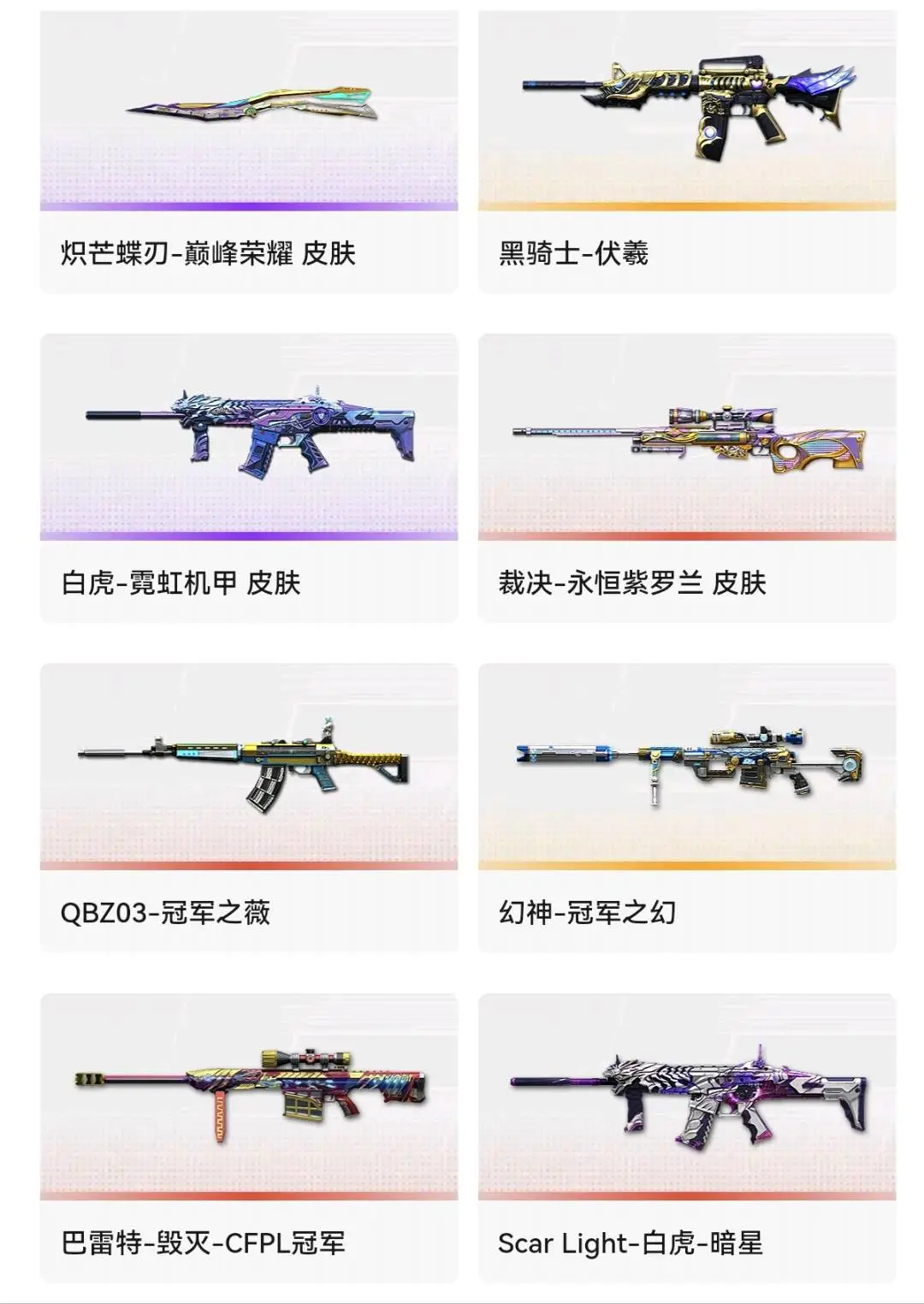Open the 炽芒蝶刃-巅峰荣耀 皮肤 card

[249, 151]
